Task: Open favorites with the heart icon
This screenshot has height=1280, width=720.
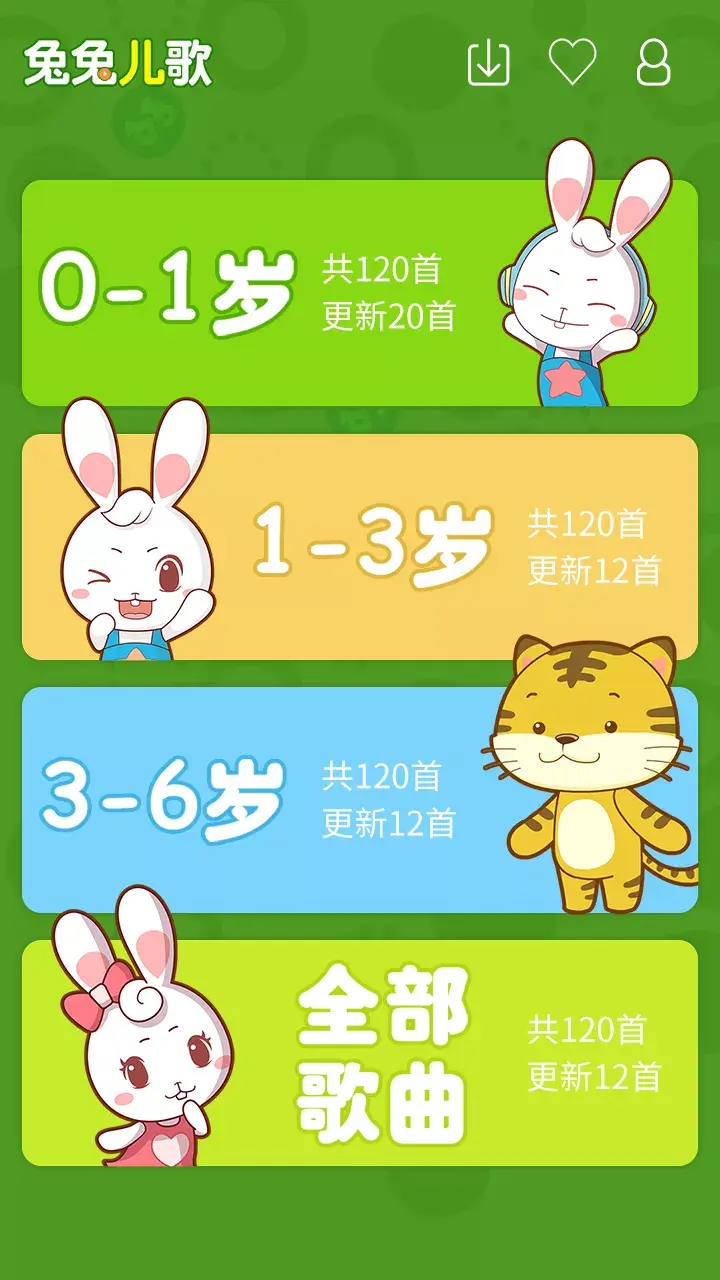Action: tap(573, 63)
